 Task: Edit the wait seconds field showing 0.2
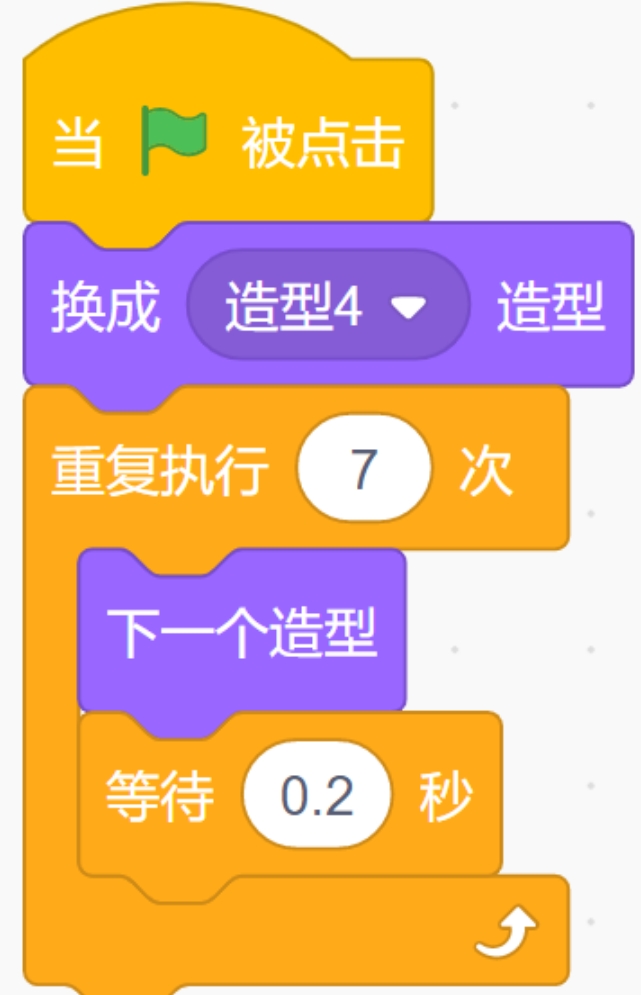316,796
